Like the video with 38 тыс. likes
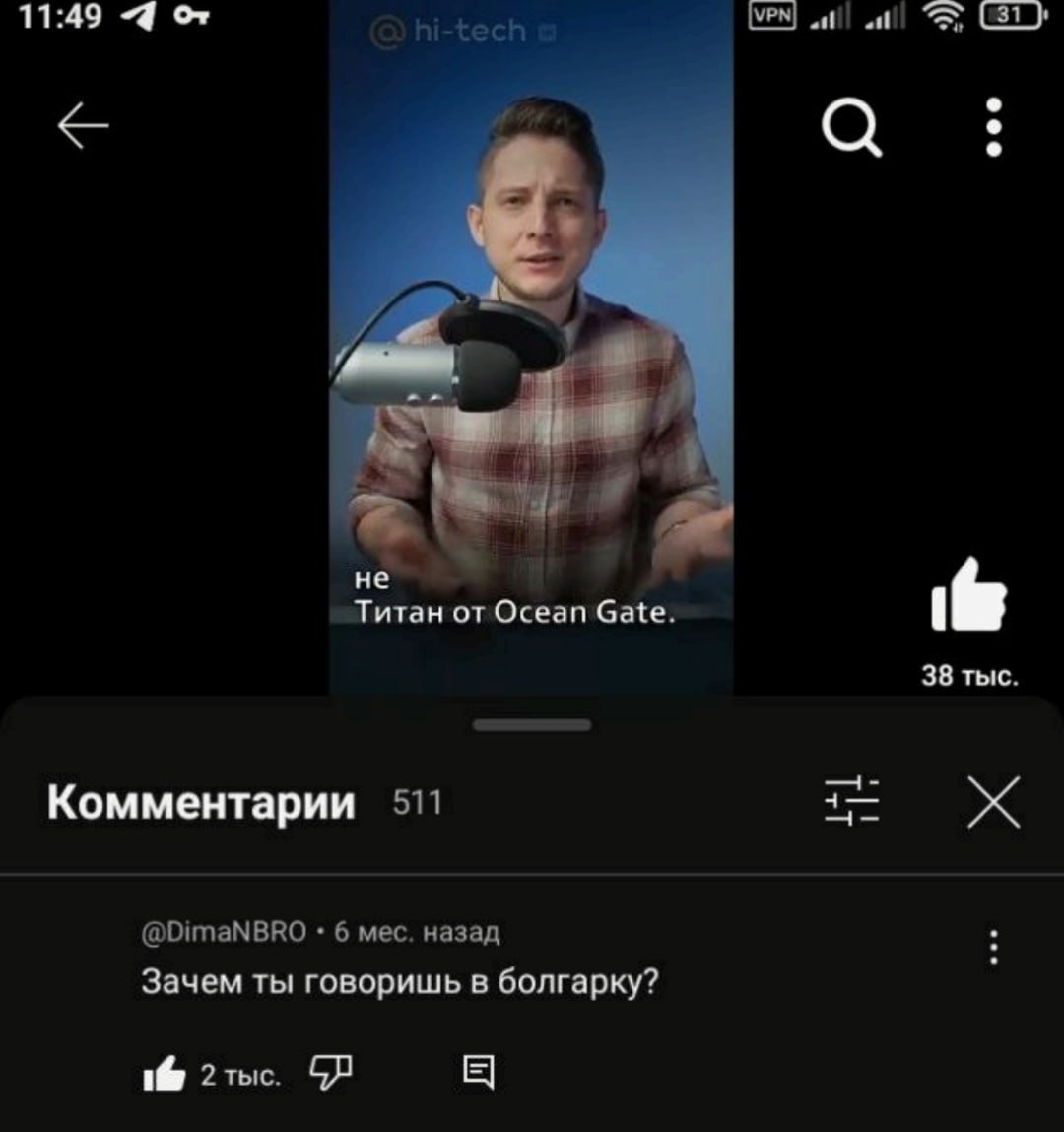 click(x=968, y=597)
